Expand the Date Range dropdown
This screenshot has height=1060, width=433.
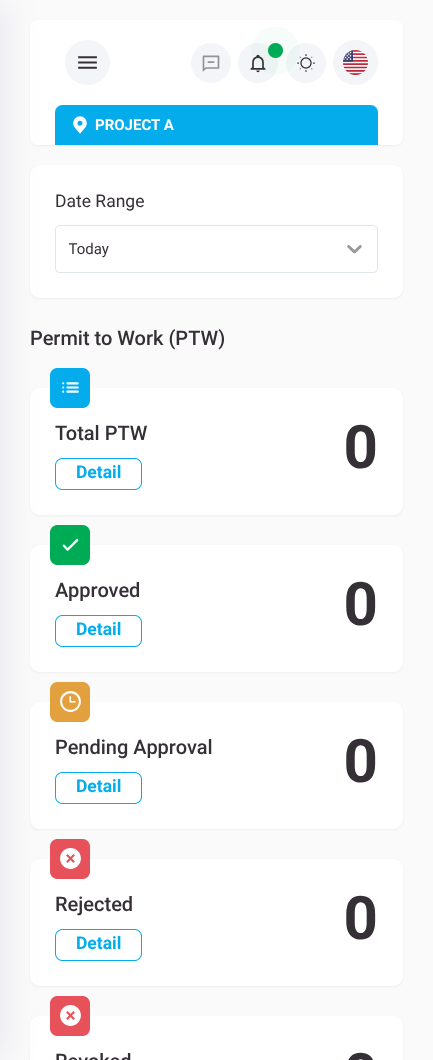pyautogui.click(x=216, y=249)
